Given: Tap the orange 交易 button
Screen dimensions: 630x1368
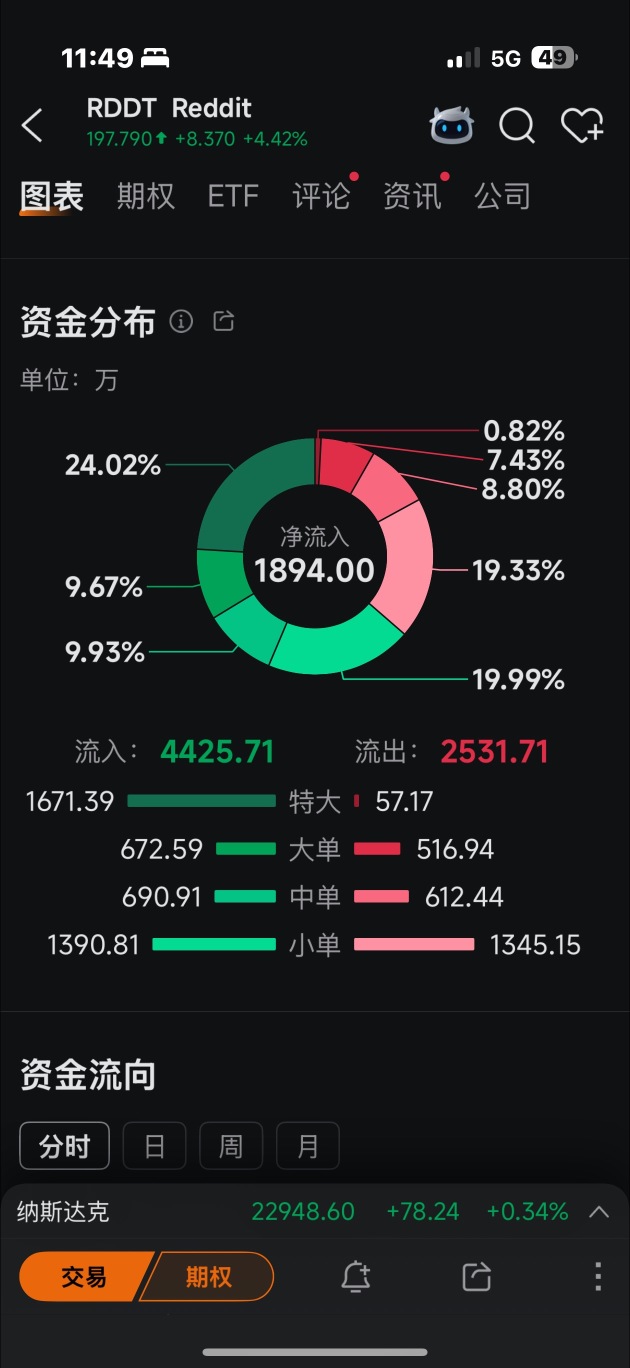Looking at the screenshot, I should pyautogui.click(x=84, y=1277).
